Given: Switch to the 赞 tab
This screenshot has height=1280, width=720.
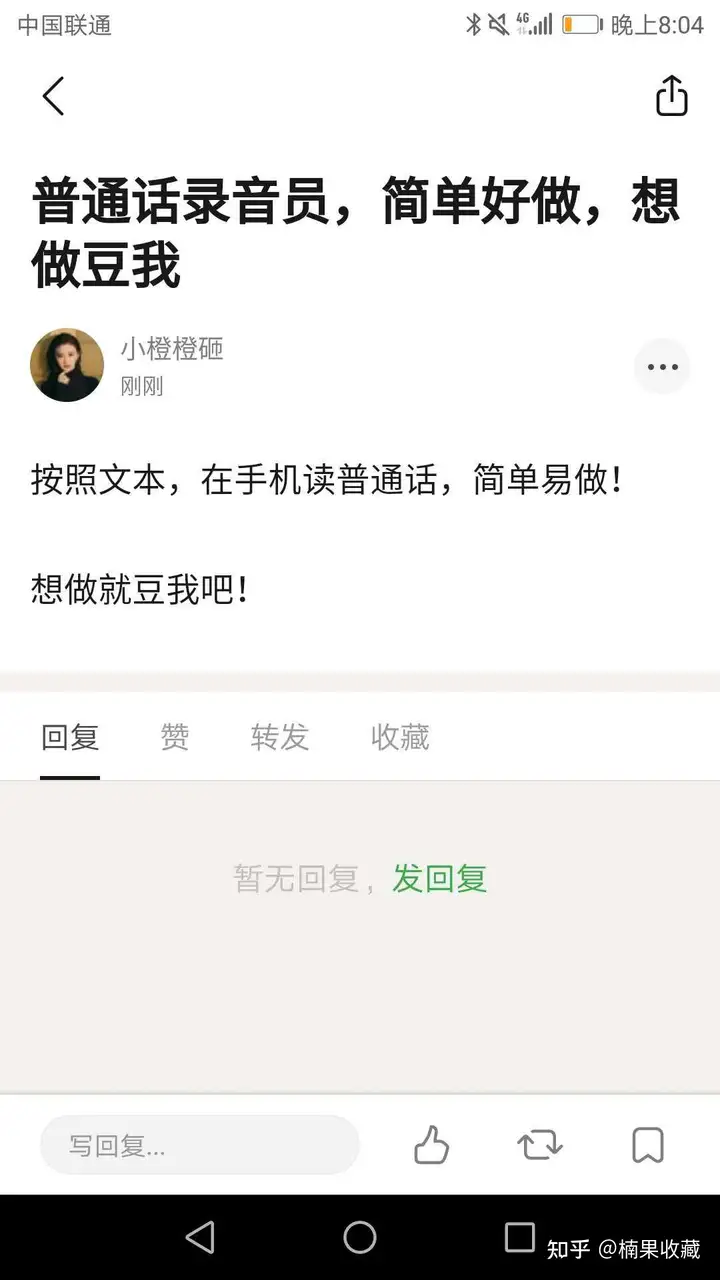Looking at the screenshot, I should click(175, 738).
